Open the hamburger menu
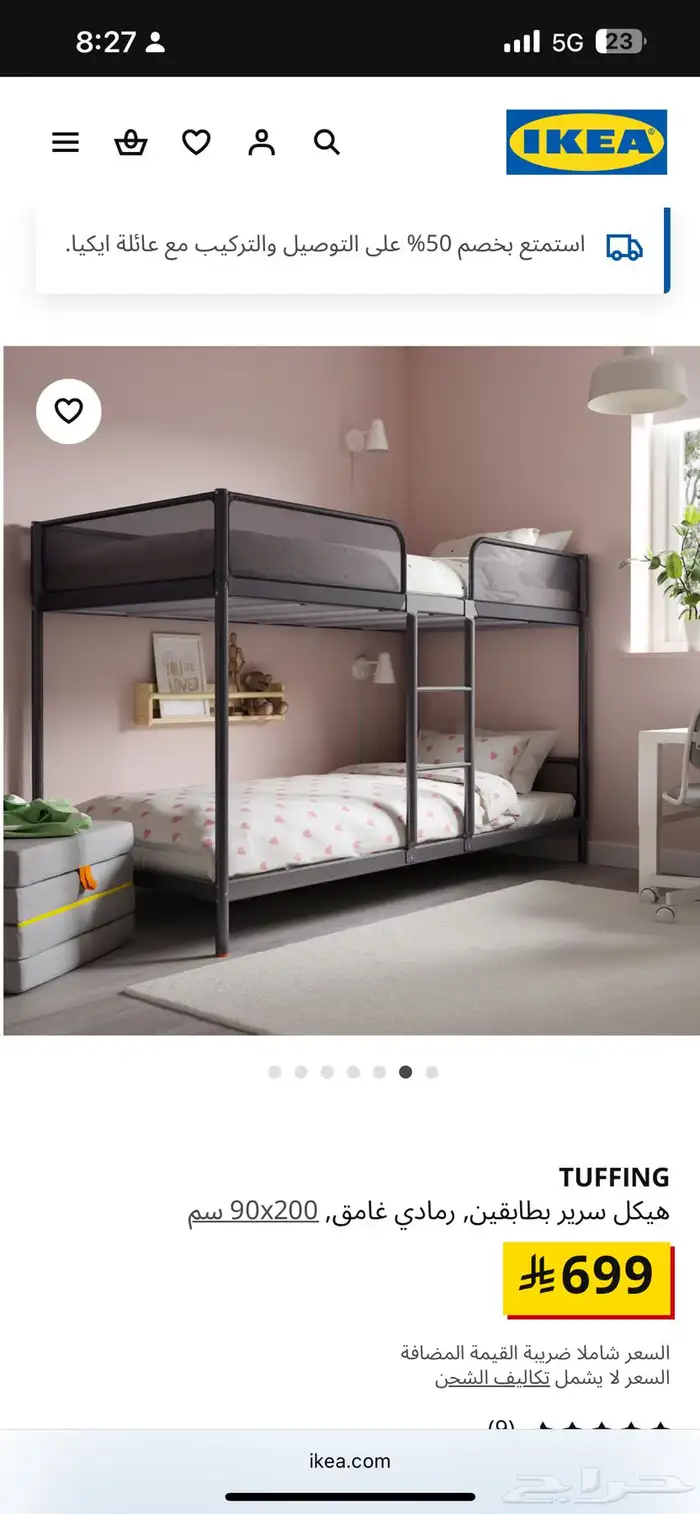 coord(65,143)
